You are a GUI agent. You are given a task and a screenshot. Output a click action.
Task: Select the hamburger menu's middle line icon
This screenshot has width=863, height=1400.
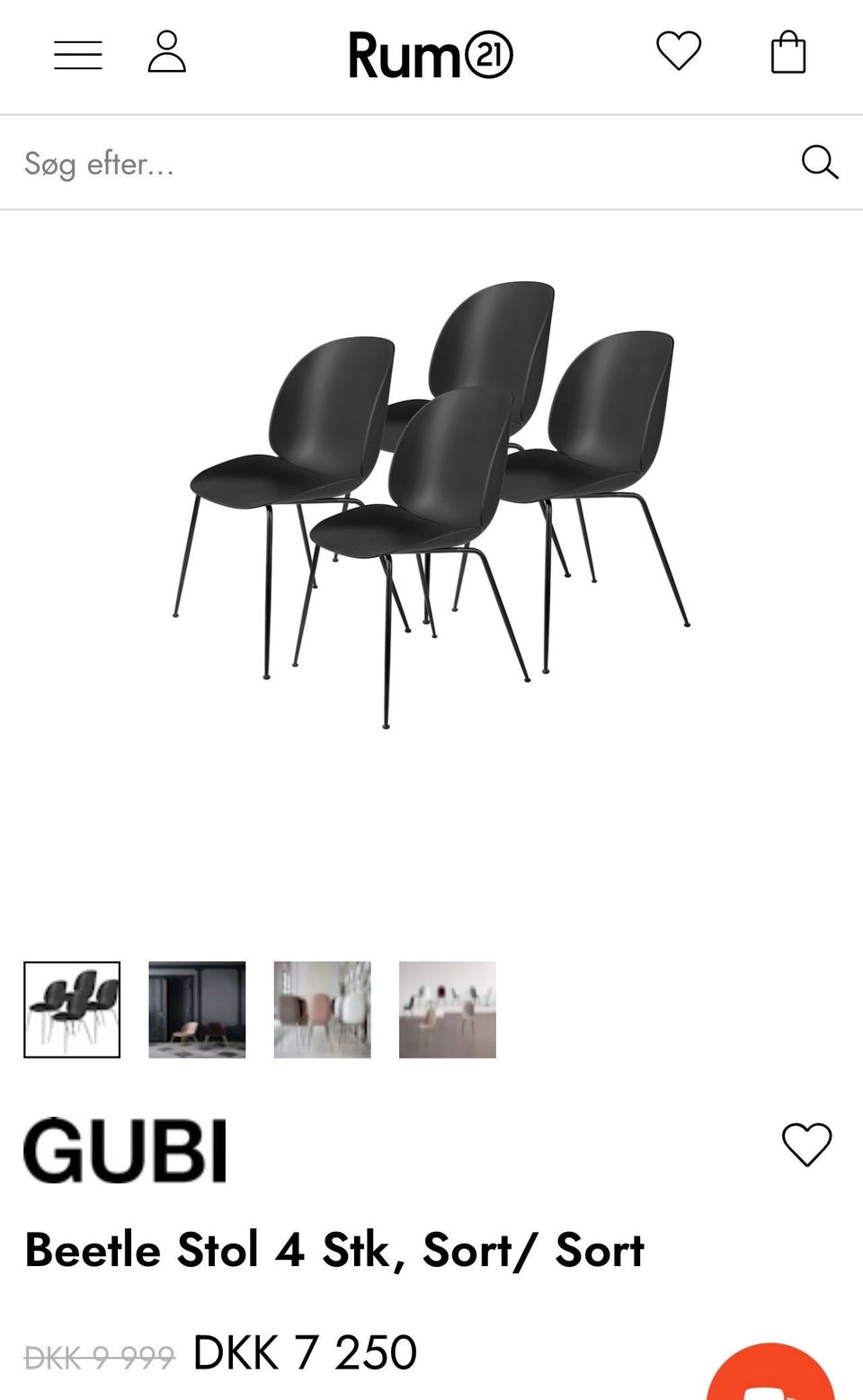(78, 56)
